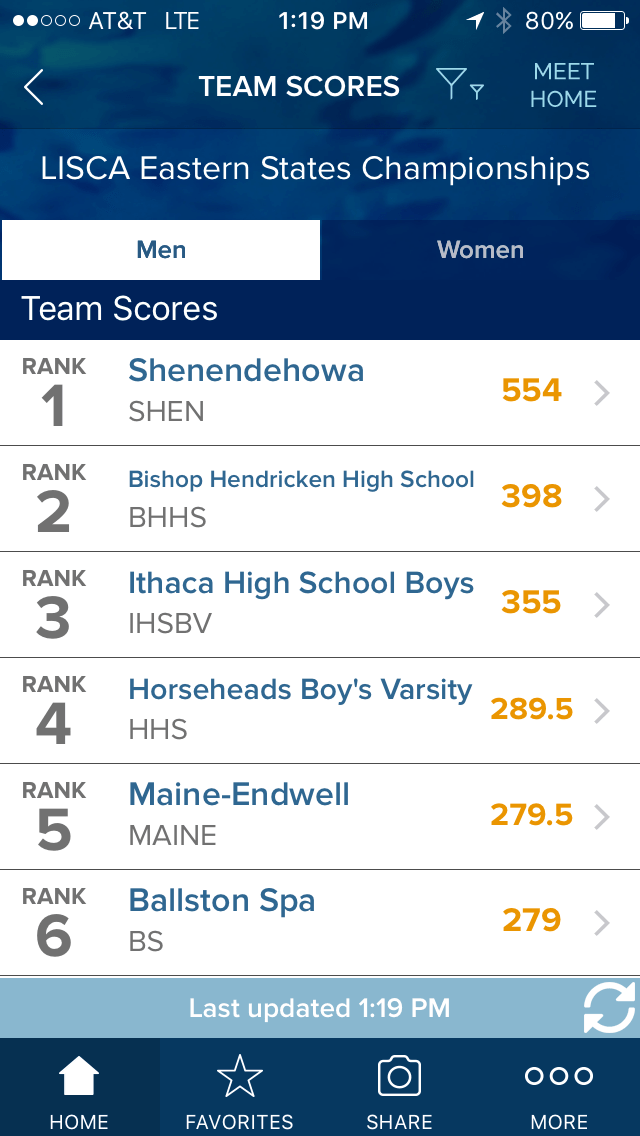Switch to Women team scores

click(480, 250)
